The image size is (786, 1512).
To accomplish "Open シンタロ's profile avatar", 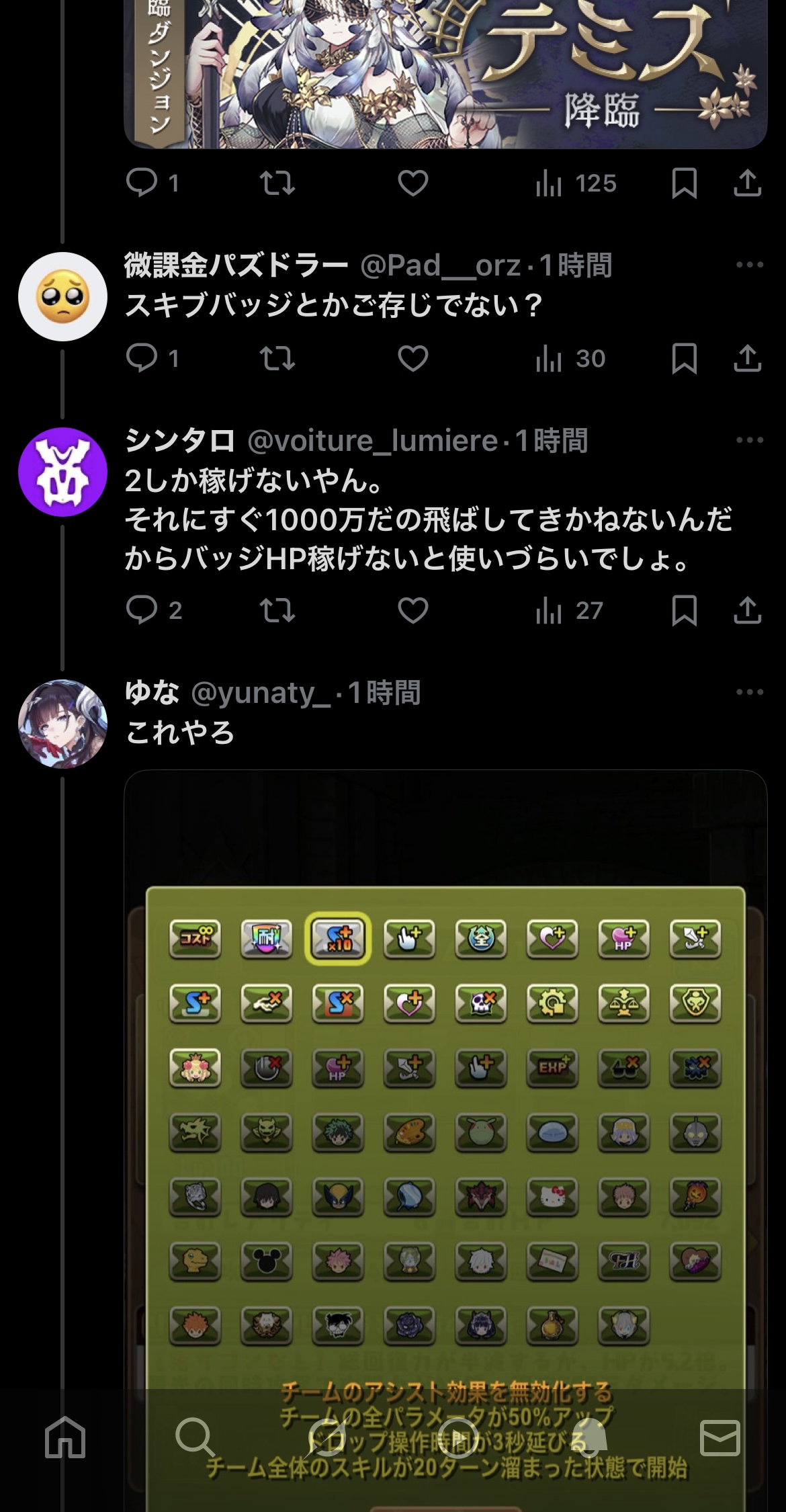I will [62, 472].
